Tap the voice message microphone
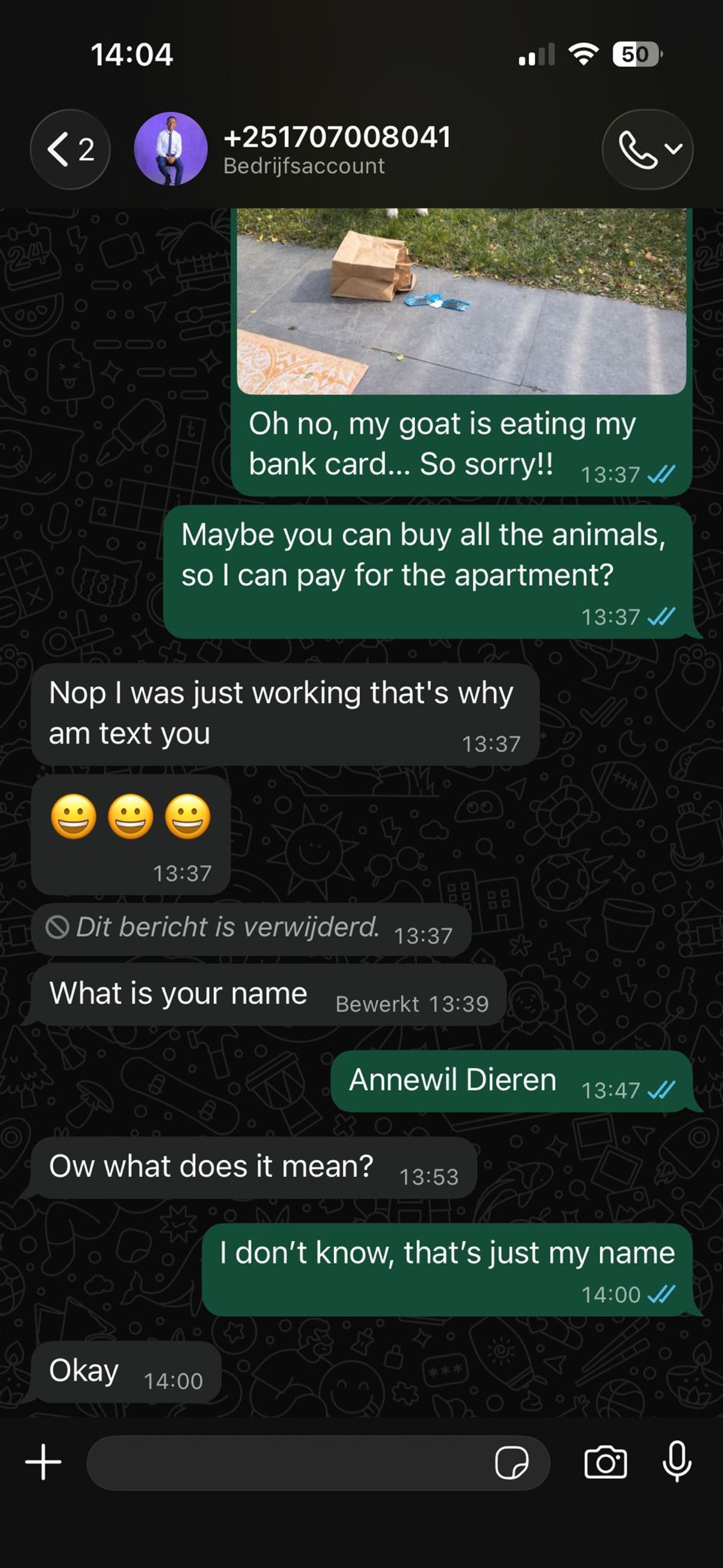This screenshot has width=723, height=1568. click(677, 1461)
